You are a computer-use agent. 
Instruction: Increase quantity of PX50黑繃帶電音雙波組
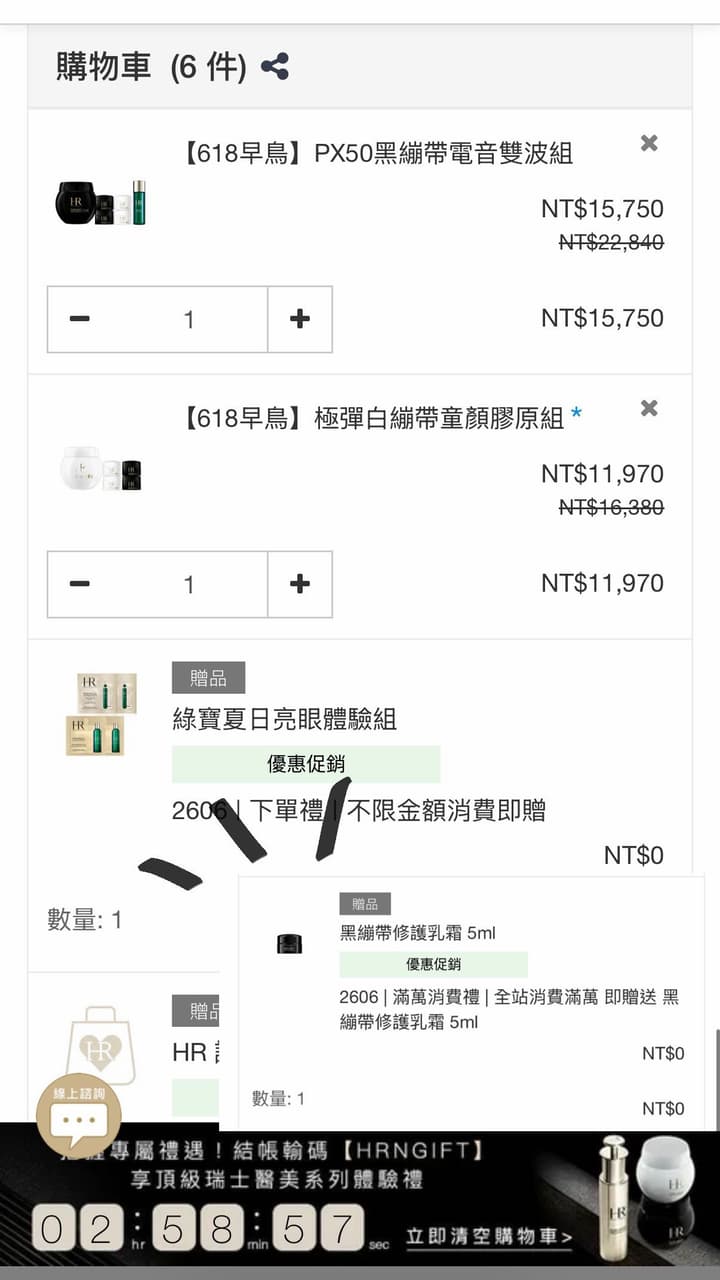click(x=299, y=319)
